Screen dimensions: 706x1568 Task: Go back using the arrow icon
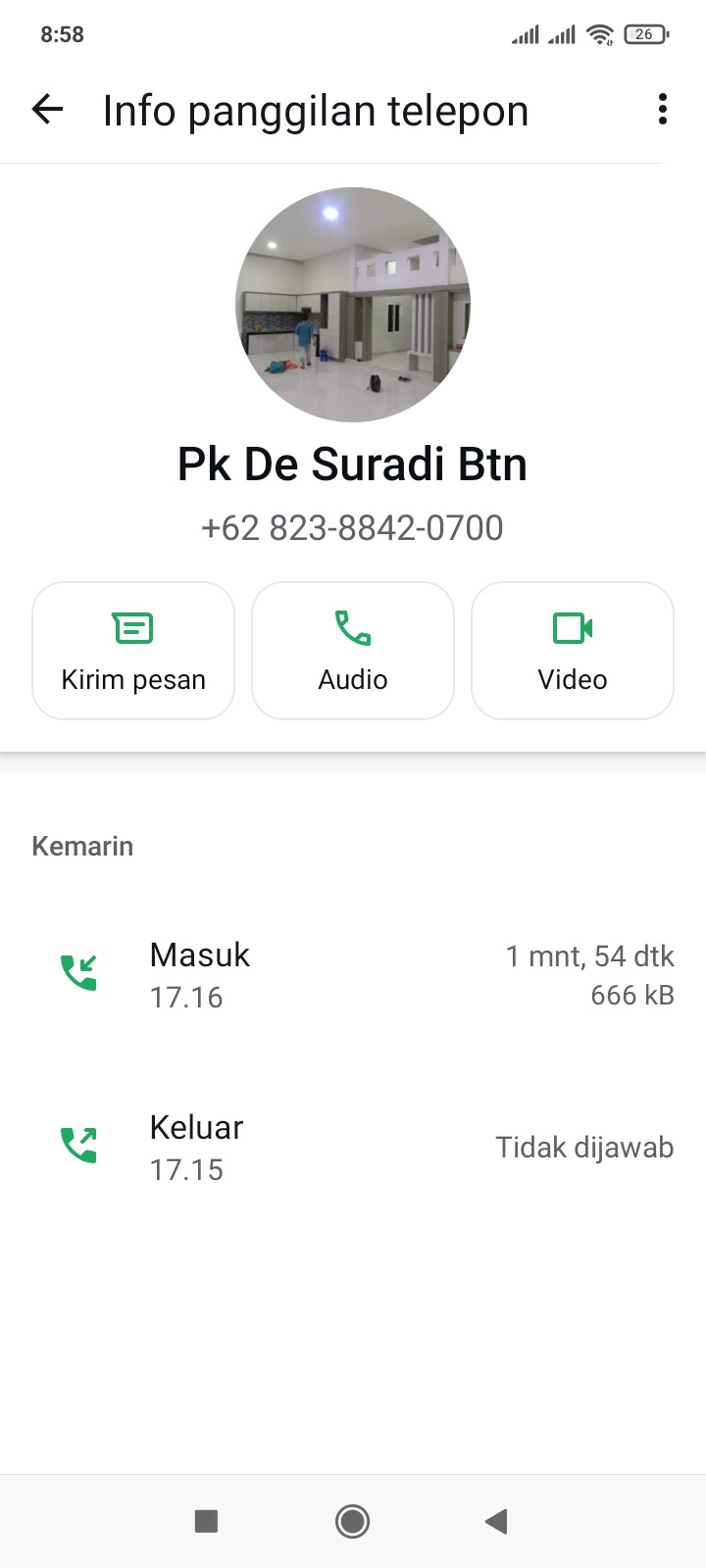point(46,110)
